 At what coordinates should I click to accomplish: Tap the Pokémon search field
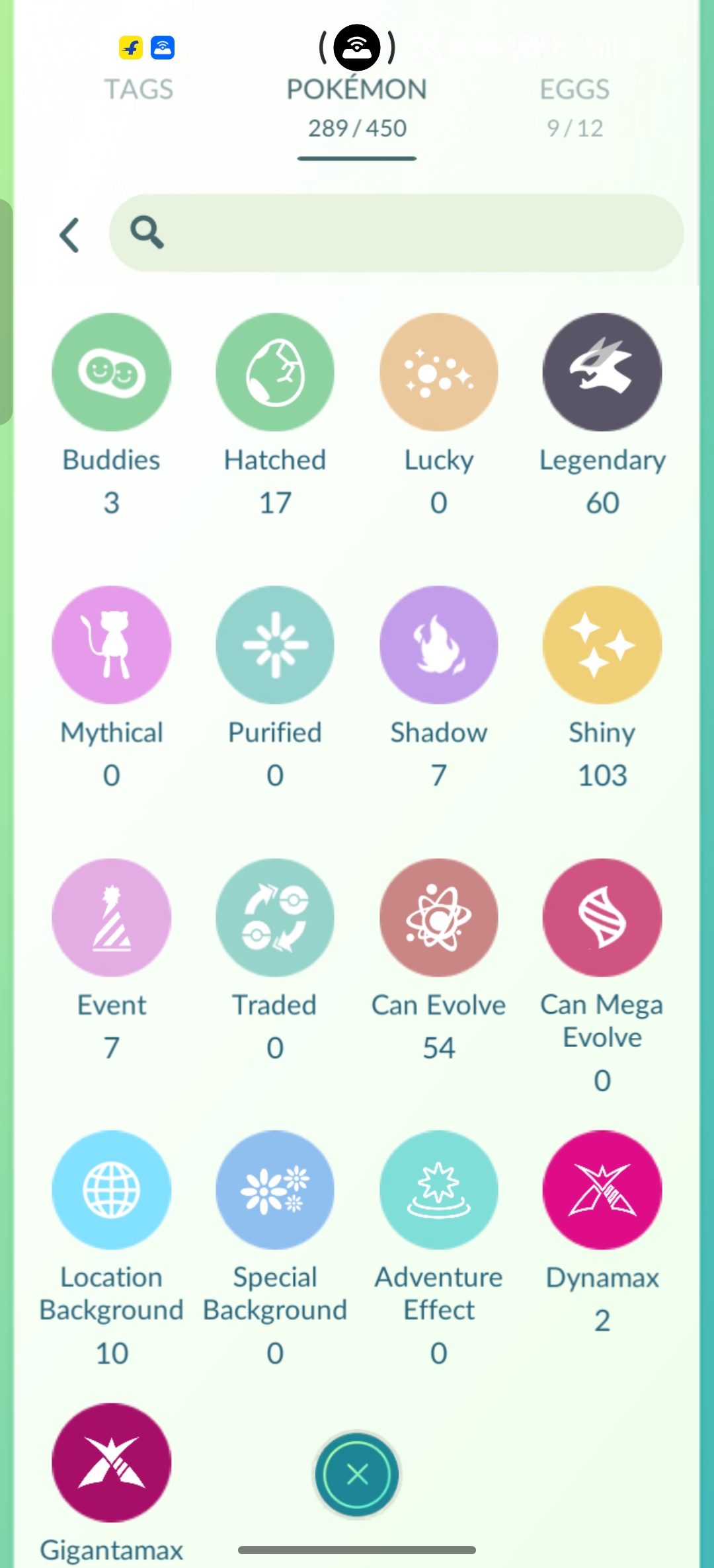click(397, 233)
